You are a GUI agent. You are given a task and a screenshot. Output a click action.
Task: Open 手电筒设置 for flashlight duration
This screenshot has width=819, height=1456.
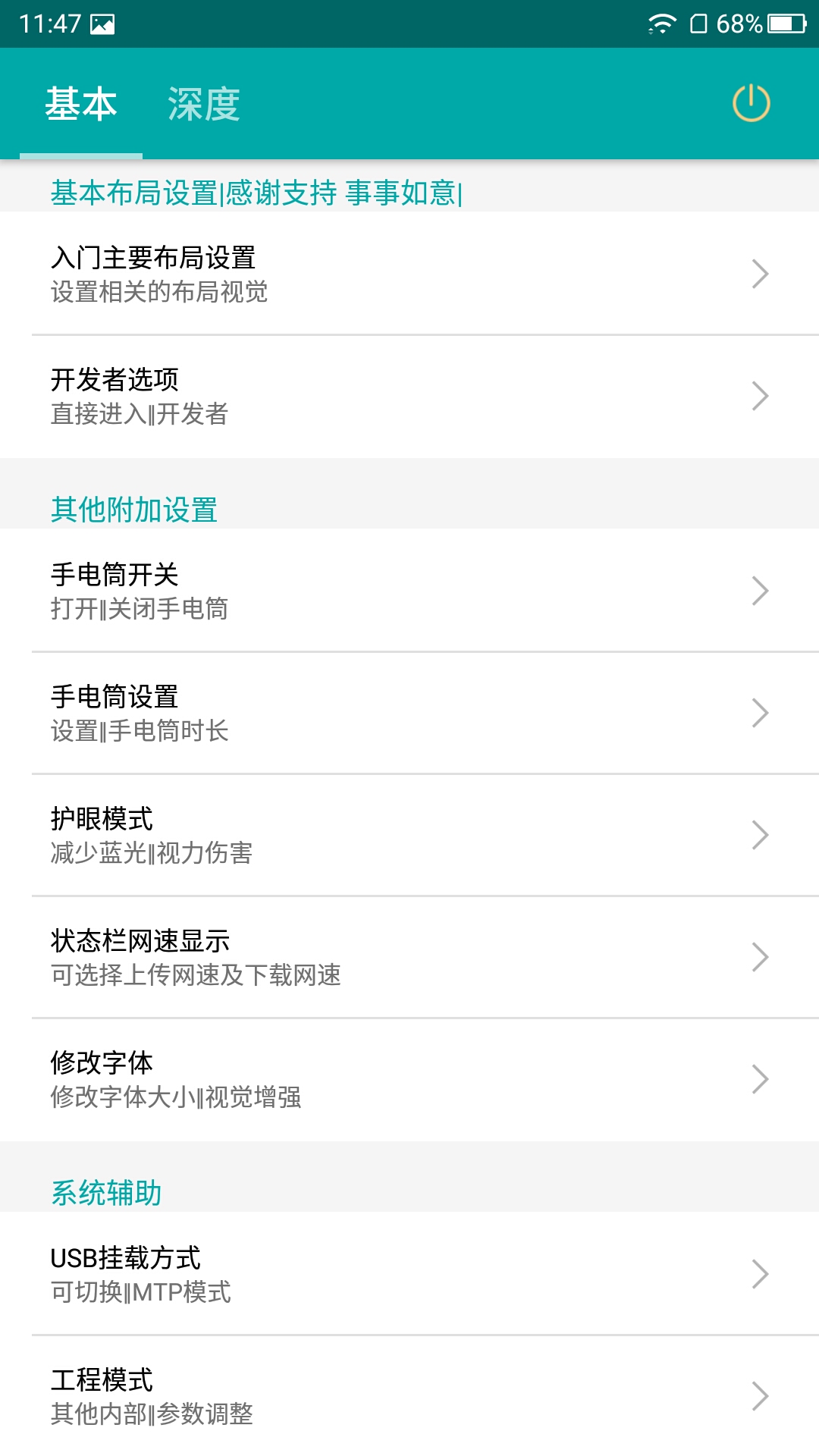[x=409, y=713]
